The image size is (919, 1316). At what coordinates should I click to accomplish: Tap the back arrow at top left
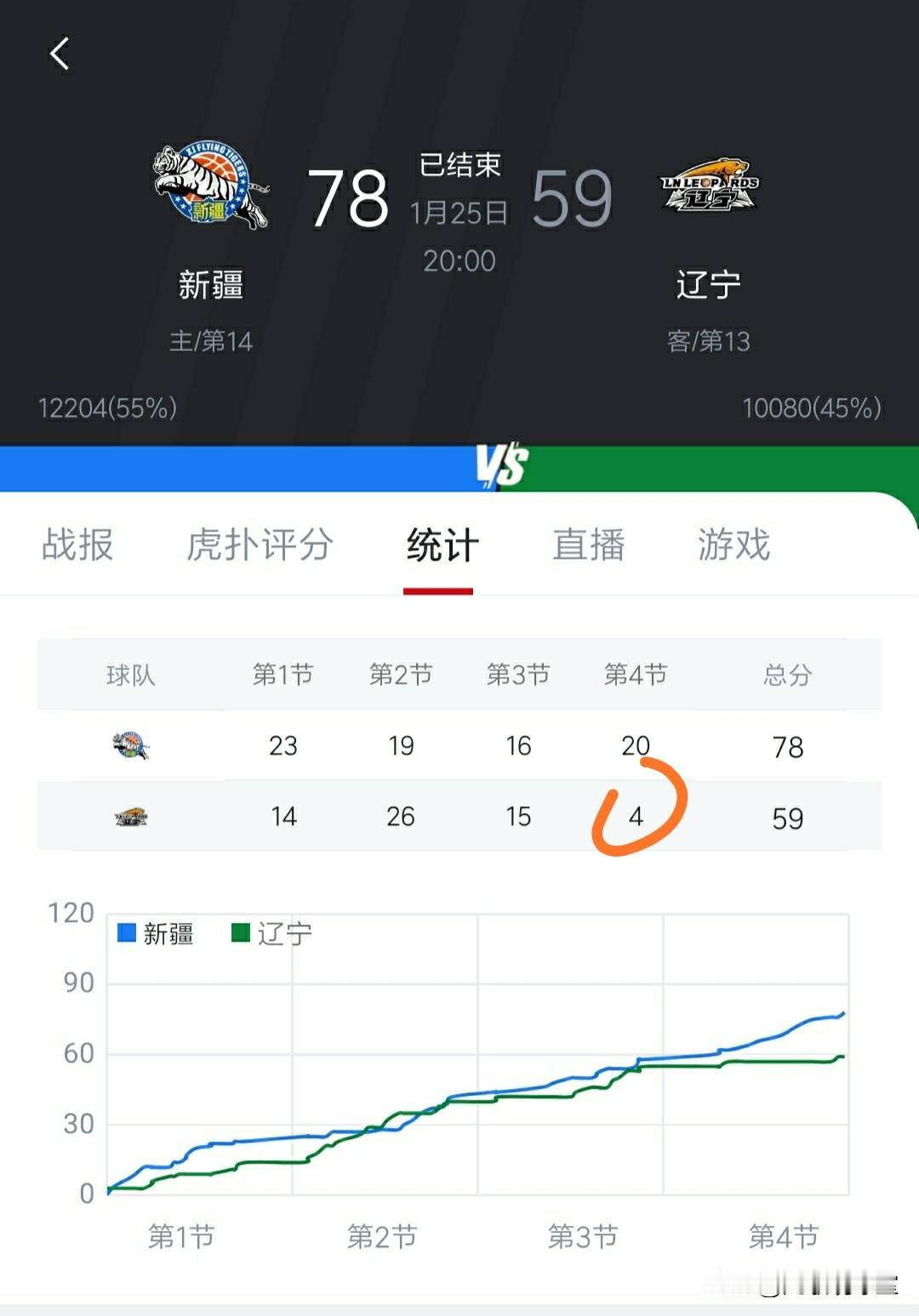coord(58,53)
